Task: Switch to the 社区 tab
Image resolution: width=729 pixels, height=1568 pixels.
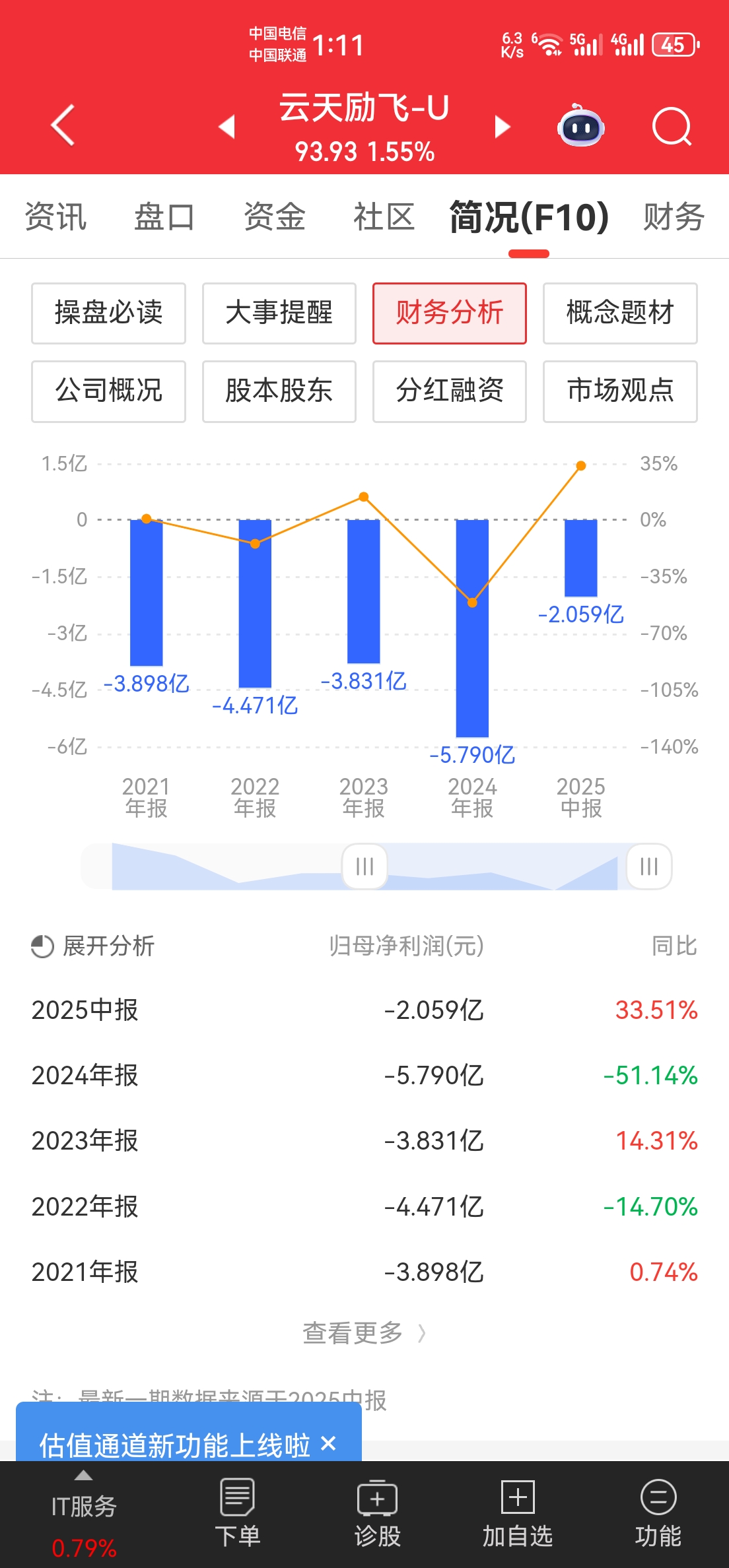Action: point(384,217)
